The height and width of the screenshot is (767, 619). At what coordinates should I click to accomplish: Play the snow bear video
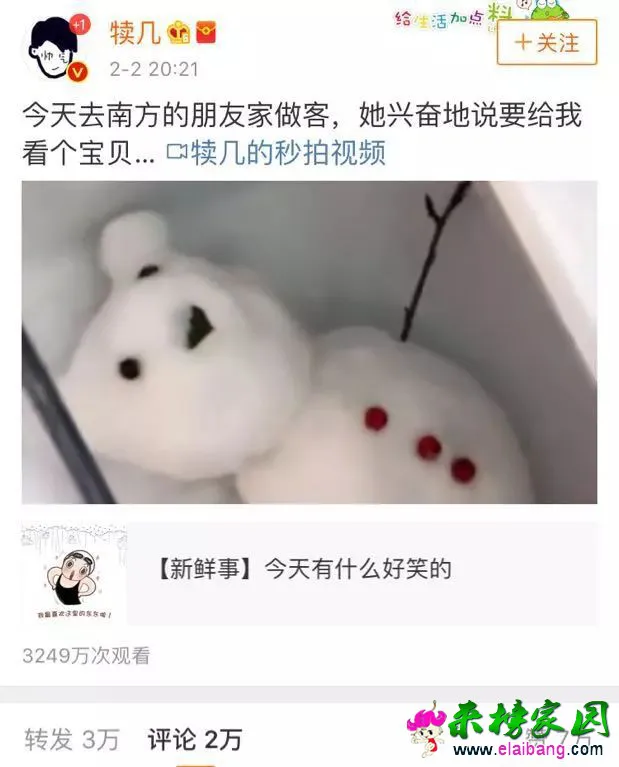[309, 342]
